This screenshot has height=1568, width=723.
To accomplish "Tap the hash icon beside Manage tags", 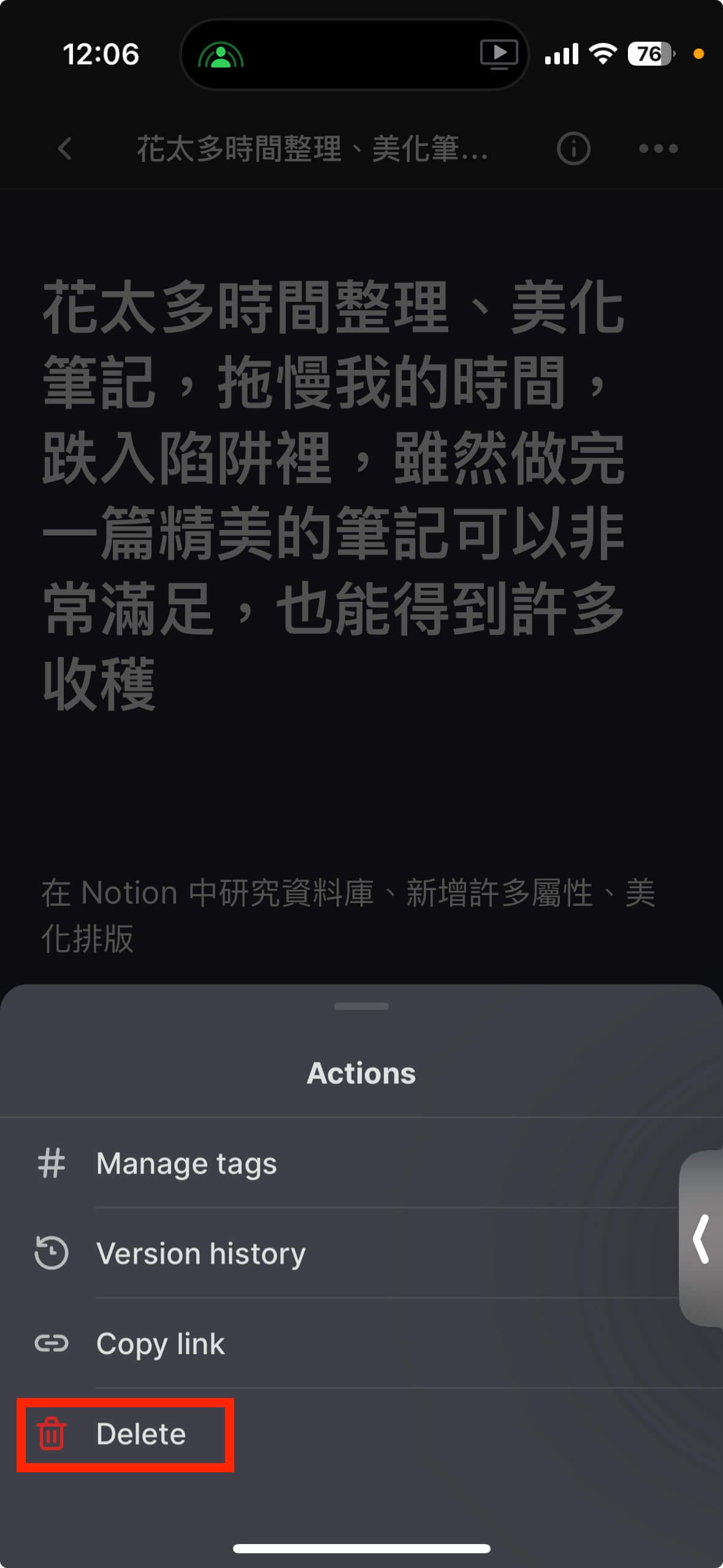I will click(52, 1163).
